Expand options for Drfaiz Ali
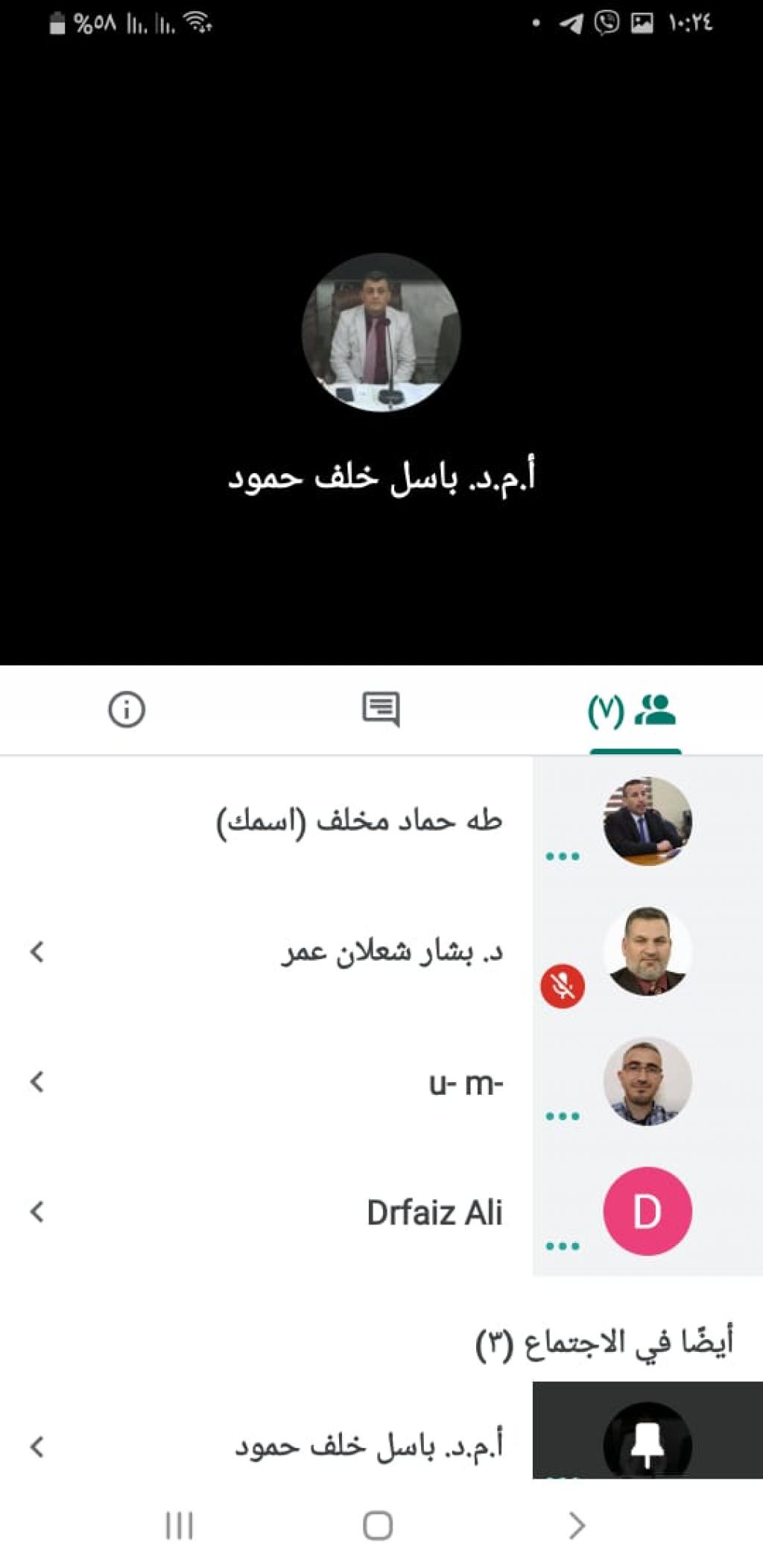This screenshot has height=1568, width=763. pyautogui.click(x=37, y=1212)
